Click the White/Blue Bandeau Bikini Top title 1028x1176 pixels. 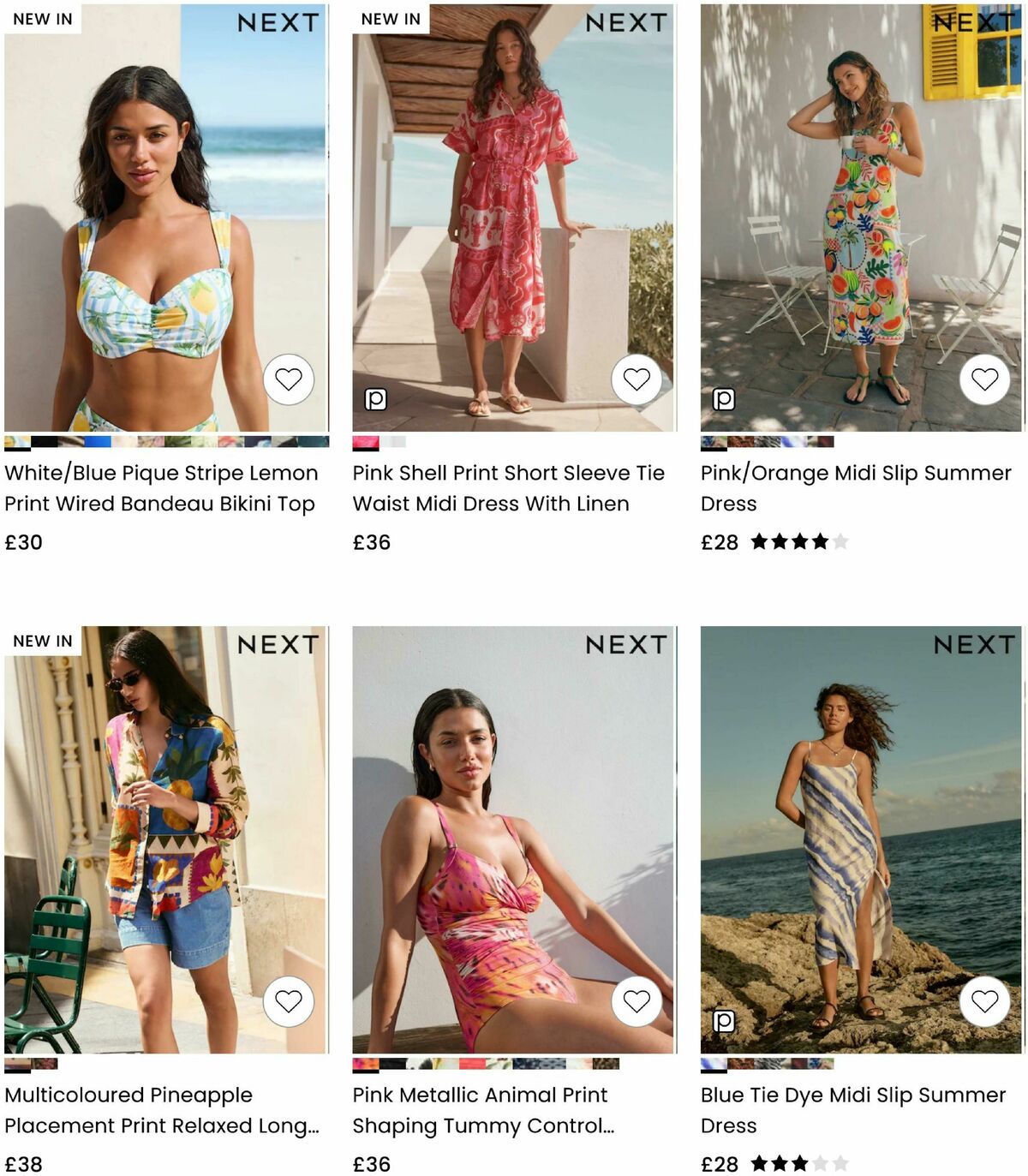[x=161, y=487]
